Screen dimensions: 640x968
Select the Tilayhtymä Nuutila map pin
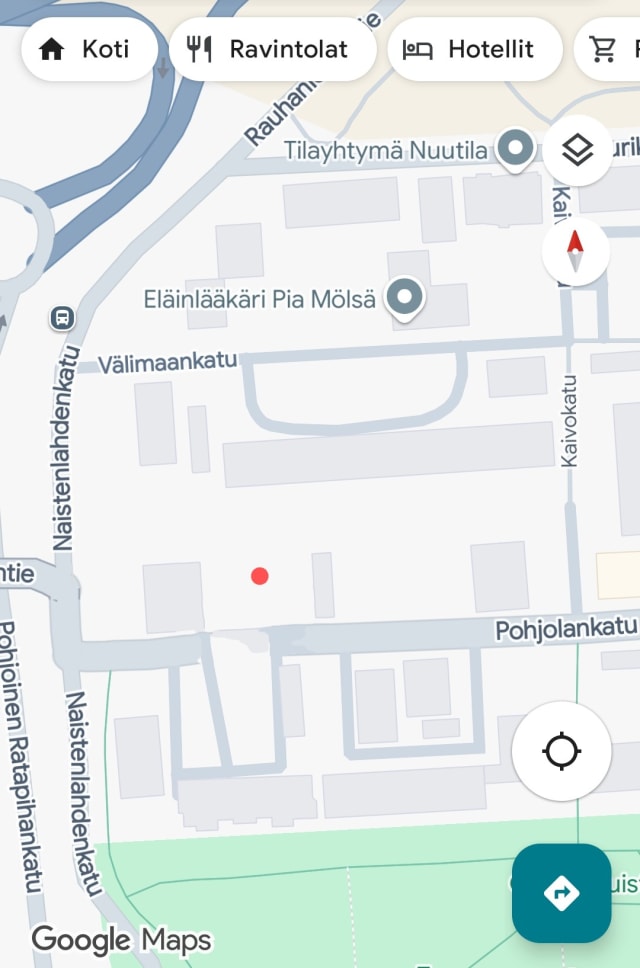point(516,150)
